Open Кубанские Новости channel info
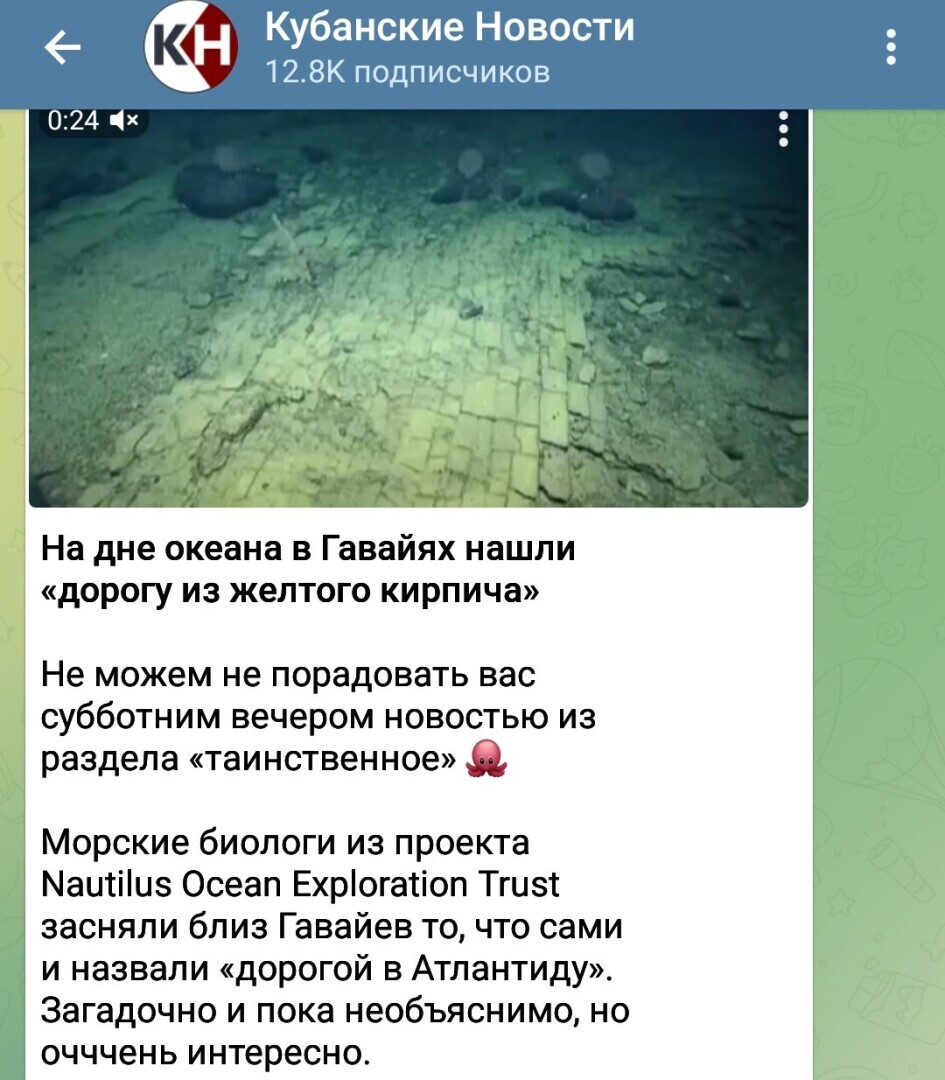The height and width of the screenshot is (1080, 945). pyautogui.click(x=449, y=48)
